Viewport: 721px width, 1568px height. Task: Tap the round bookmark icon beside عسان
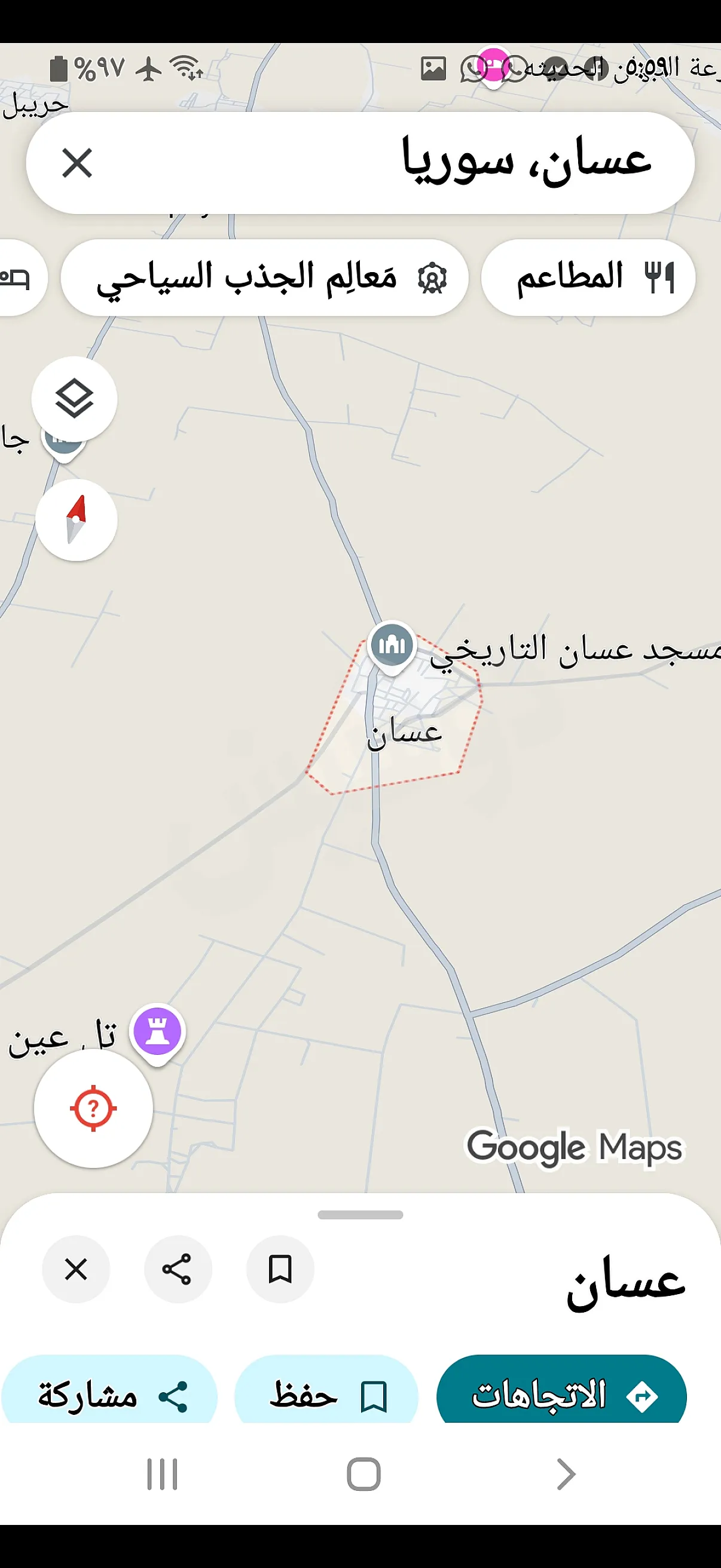(280, 1269)
